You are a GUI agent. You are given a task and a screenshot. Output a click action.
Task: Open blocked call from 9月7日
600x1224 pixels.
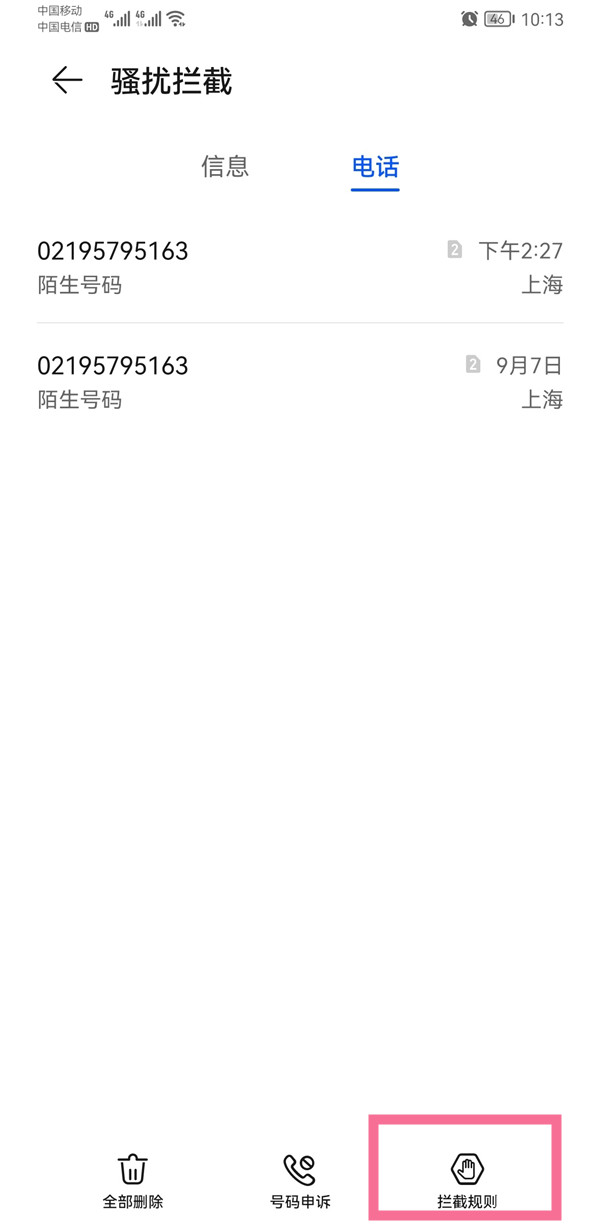click(x=300, y=382)
